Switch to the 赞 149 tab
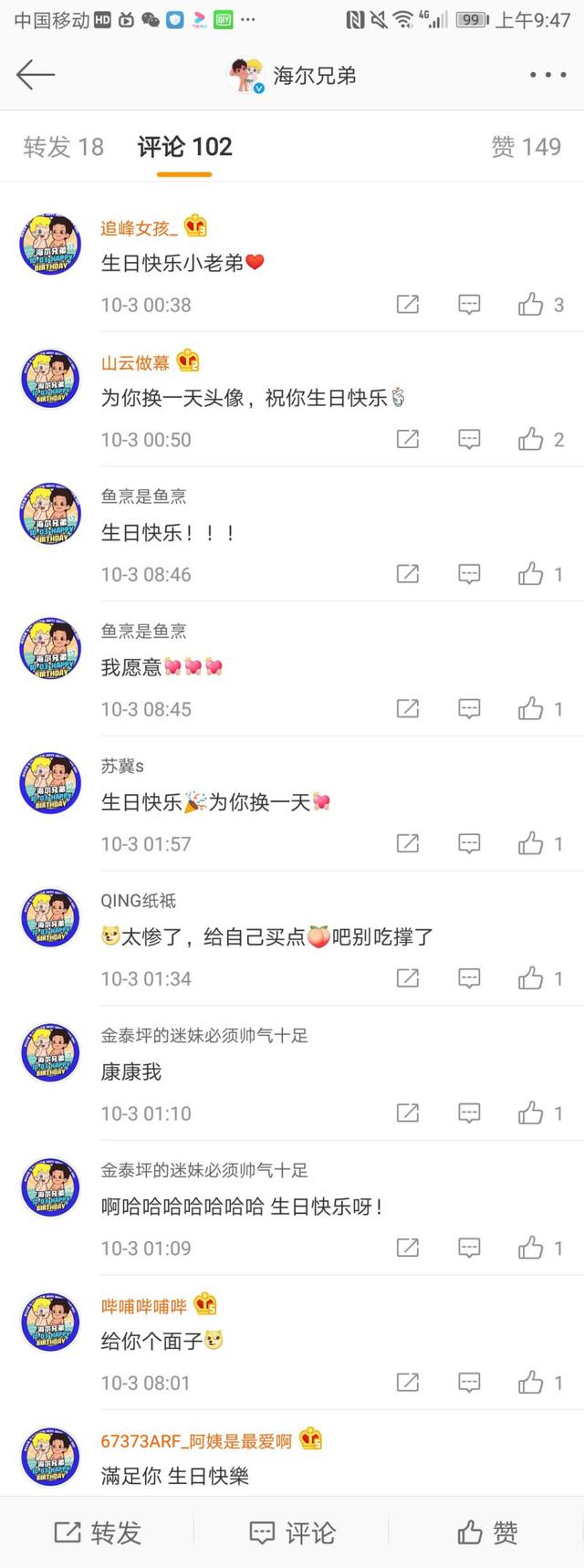 point(526,147)
